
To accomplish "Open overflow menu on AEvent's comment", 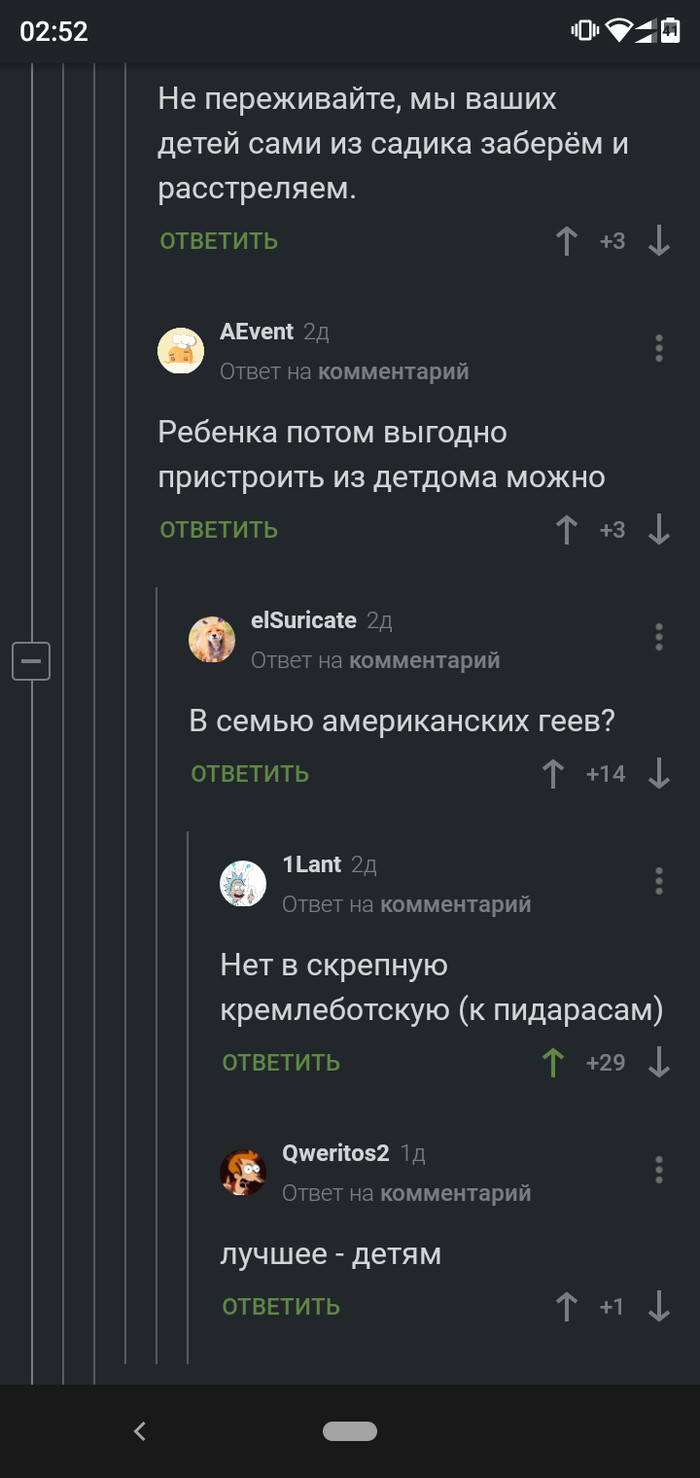I will pyautogui.click(x=658, y=349).
